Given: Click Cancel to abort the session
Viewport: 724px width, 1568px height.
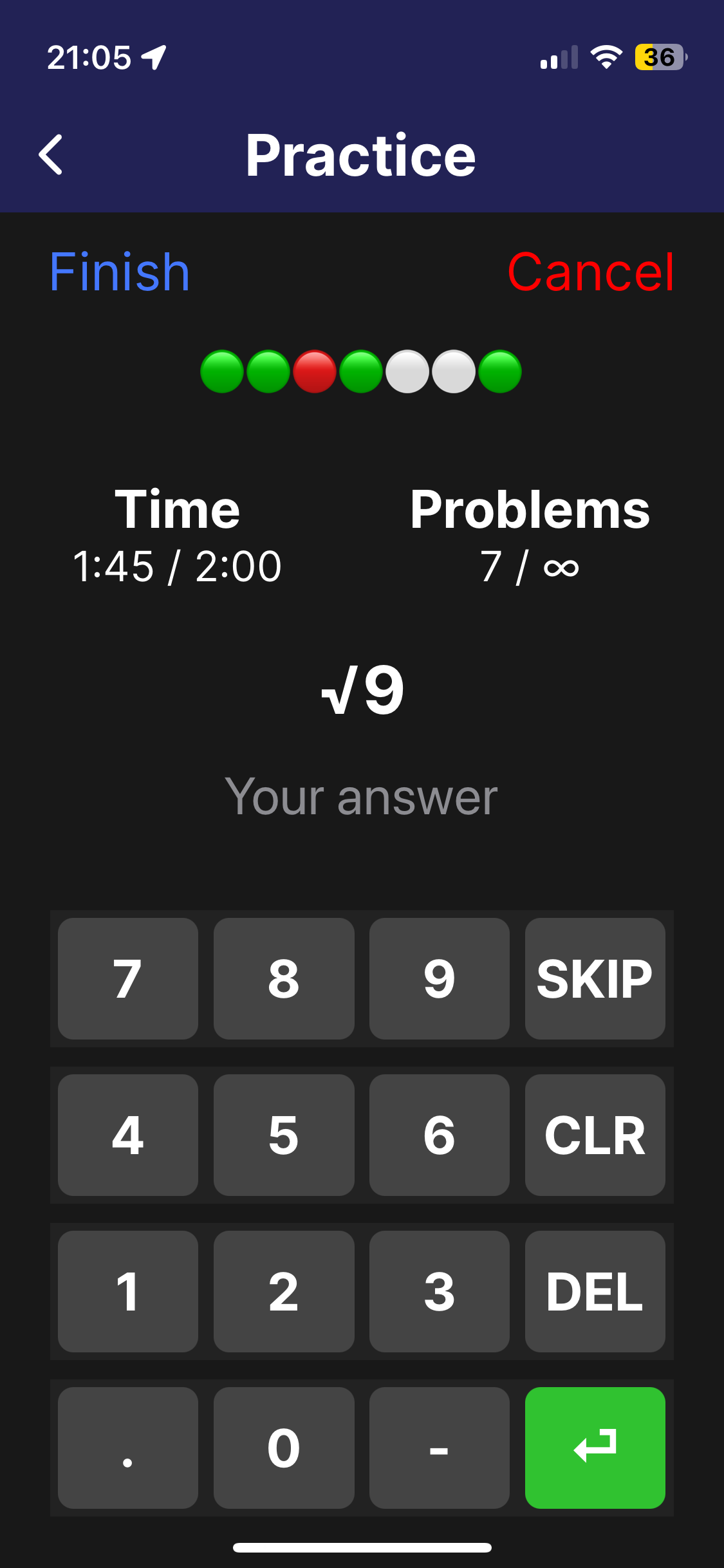Looking at the screenshot, I should tap(592, 272).
